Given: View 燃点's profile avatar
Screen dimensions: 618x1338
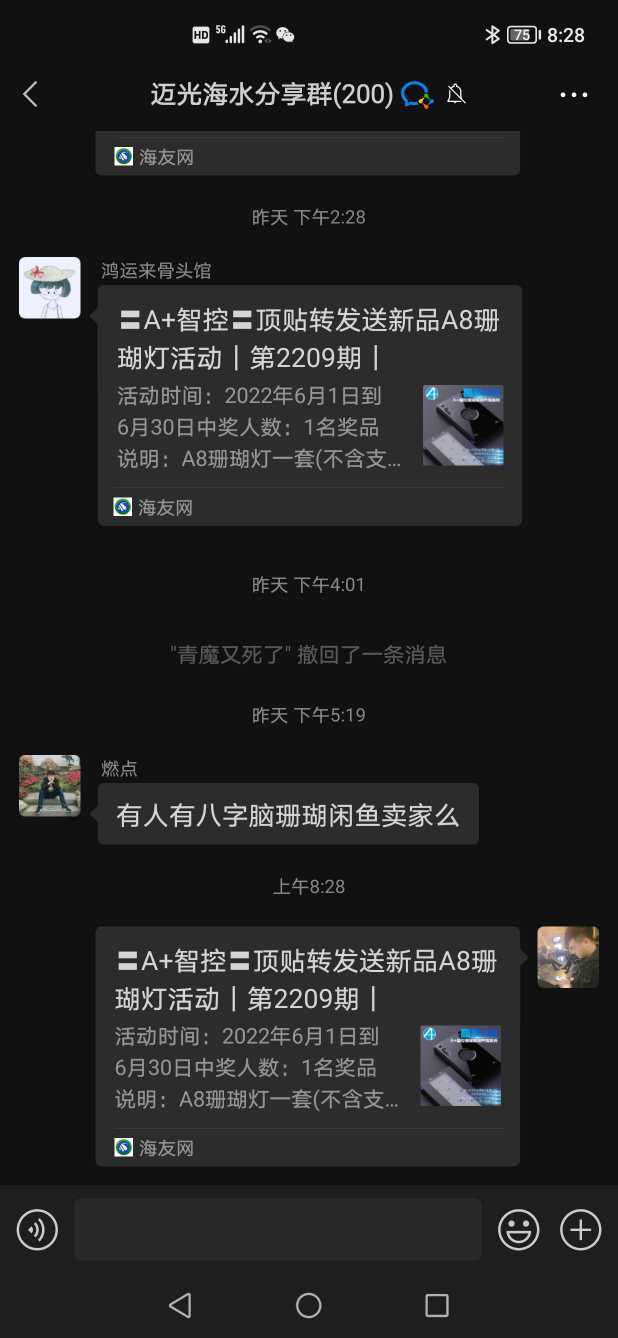Looking at the screenshot, I should (50, 785).
